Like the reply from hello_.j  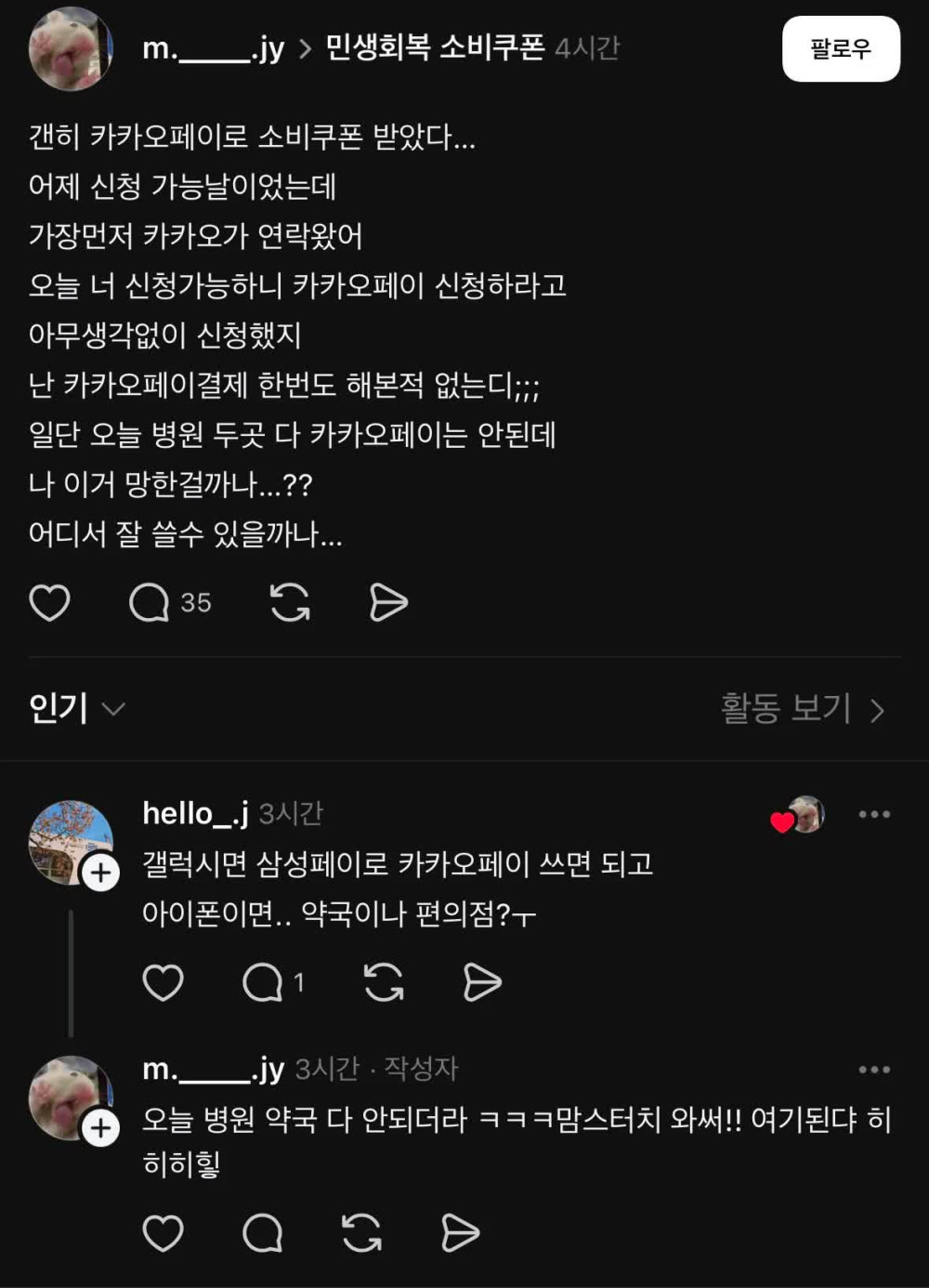point(163,982)
